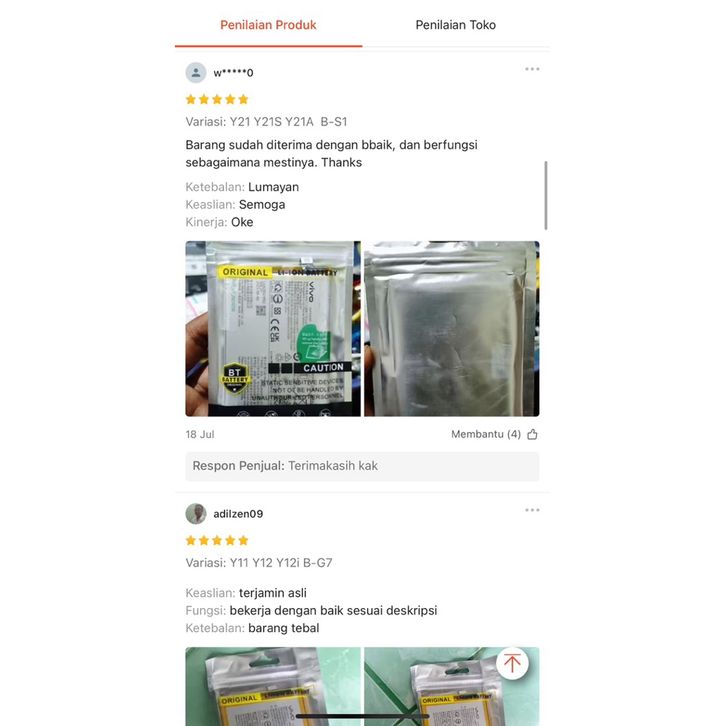Jump back to top with arrow button
Screen dimensions: 726x726
coord(513,664)
